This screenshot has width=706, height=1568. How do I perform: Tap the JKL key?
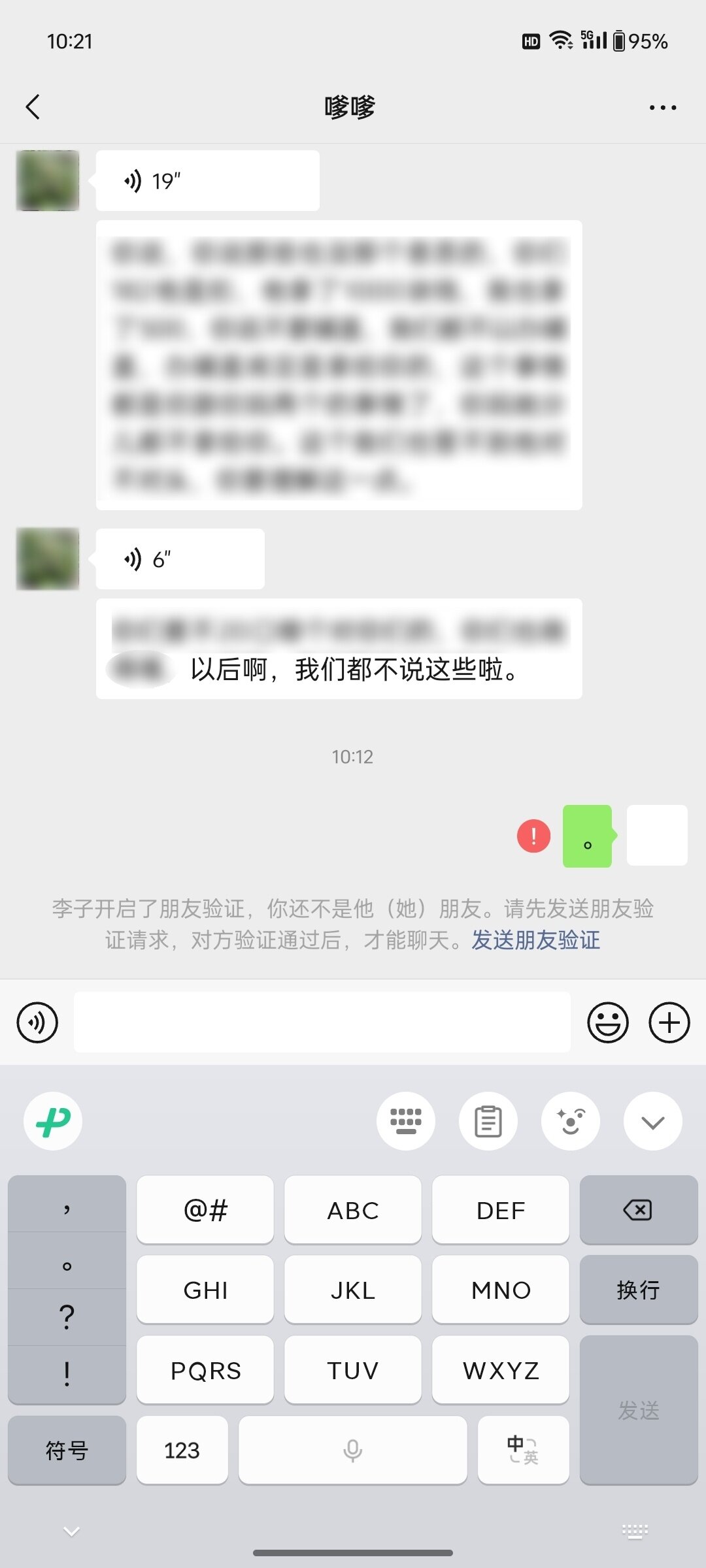(353, 1290)
